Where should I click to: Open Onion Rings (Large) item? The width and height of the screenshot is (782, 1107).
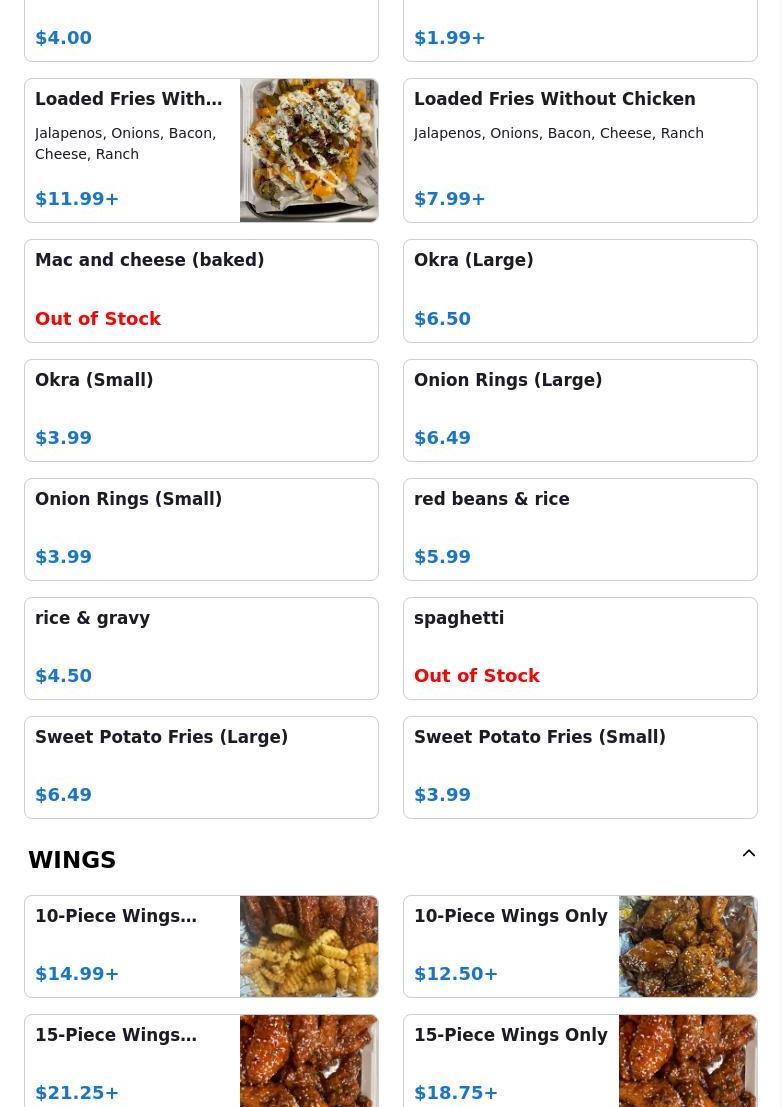(580, 410)
